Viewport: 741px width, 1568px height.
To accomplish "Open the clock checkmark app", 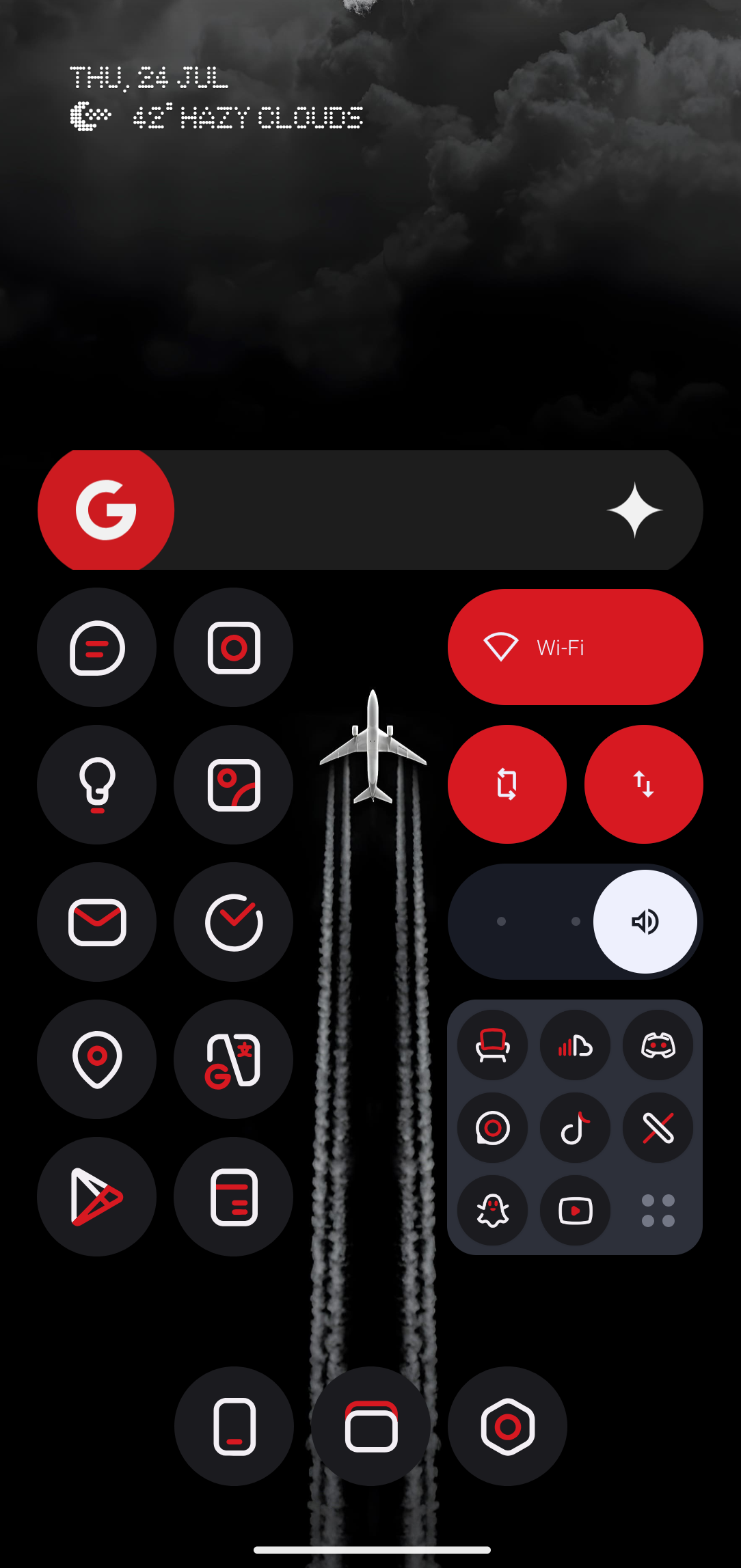I will (x=233, y=922).
